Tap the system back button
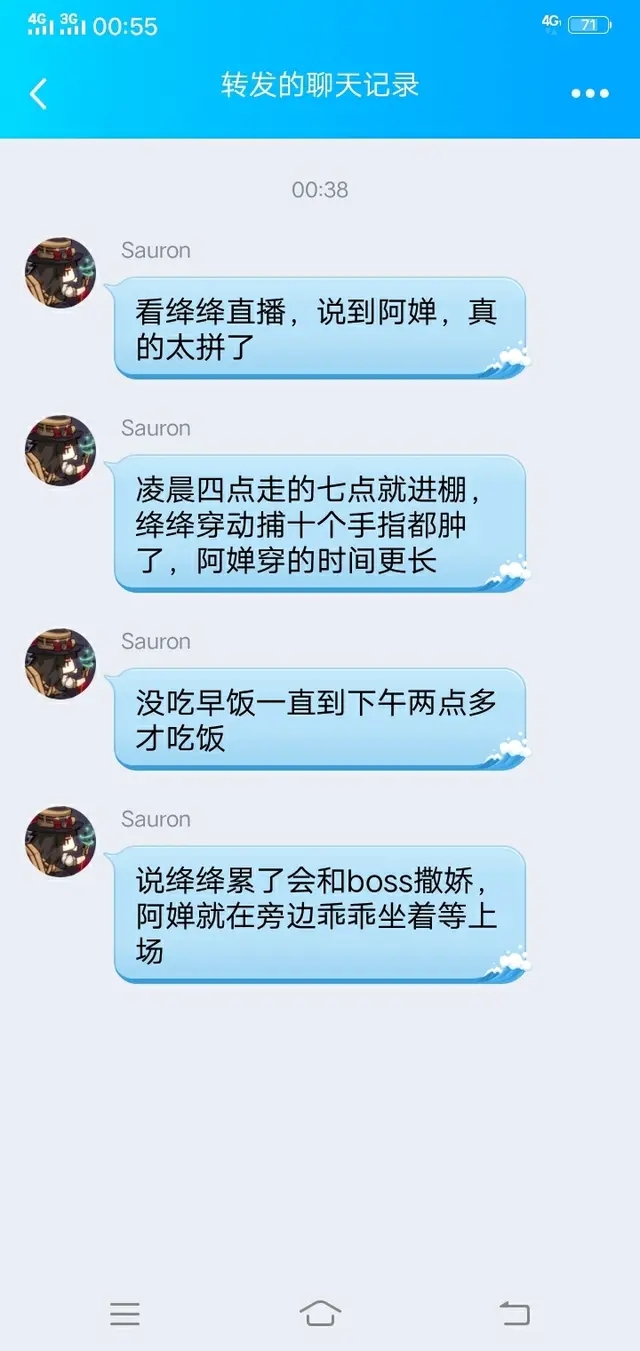 515,1313
